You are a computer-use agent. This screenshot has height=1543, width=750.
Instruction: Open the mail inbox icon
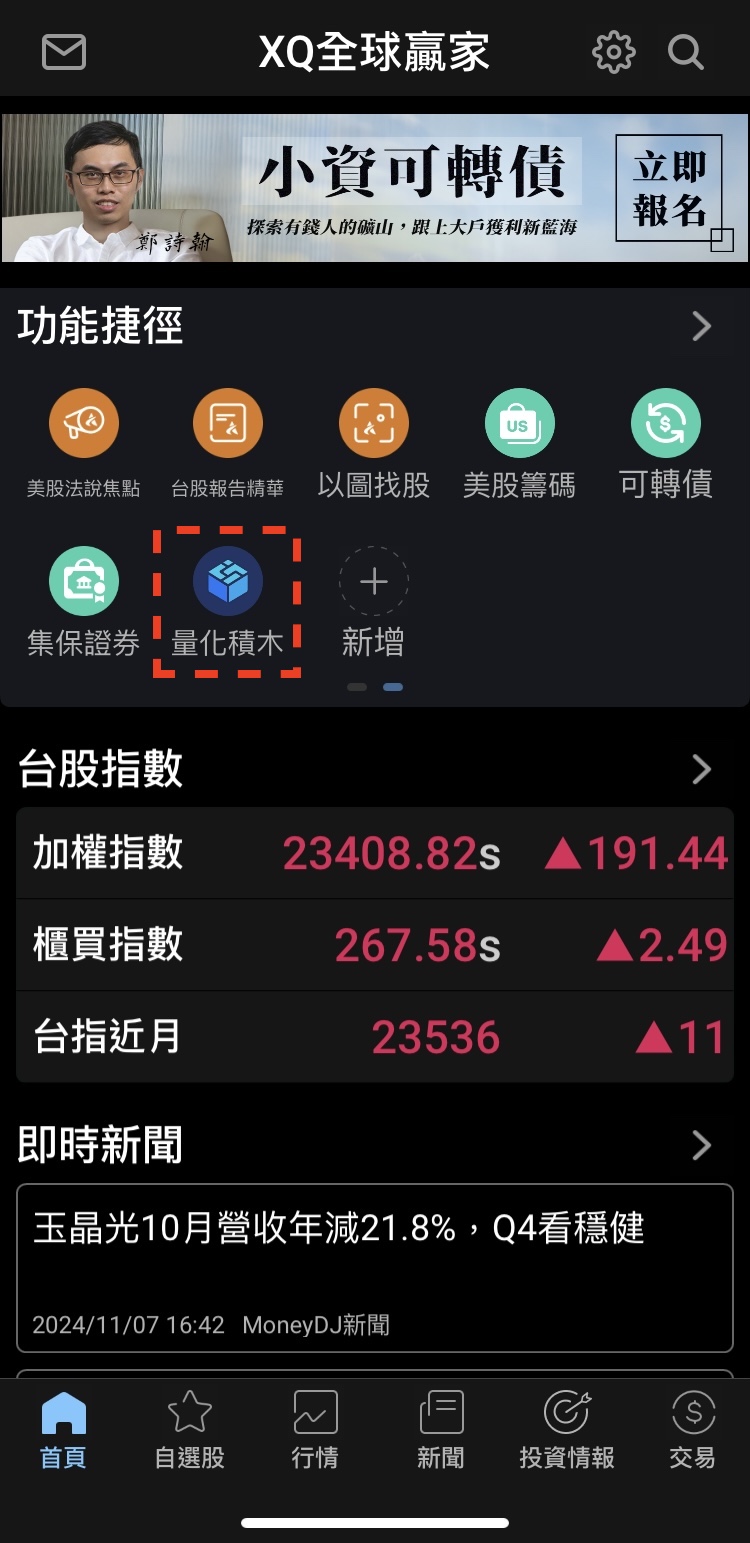click(64, 52)
